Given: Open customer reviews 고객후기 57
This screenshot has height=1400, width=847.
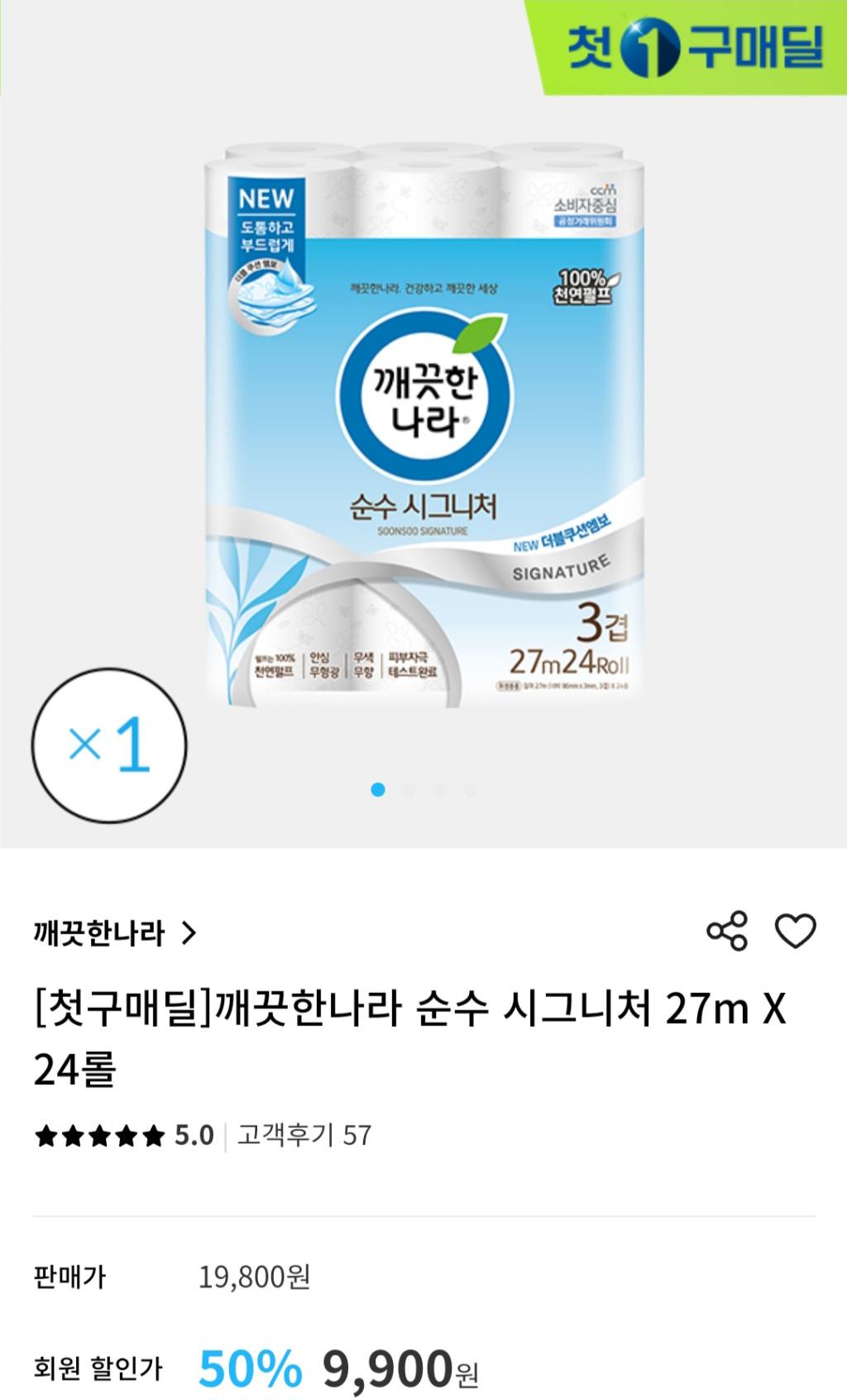Looking at the screenshot, I should point(304,1135).
